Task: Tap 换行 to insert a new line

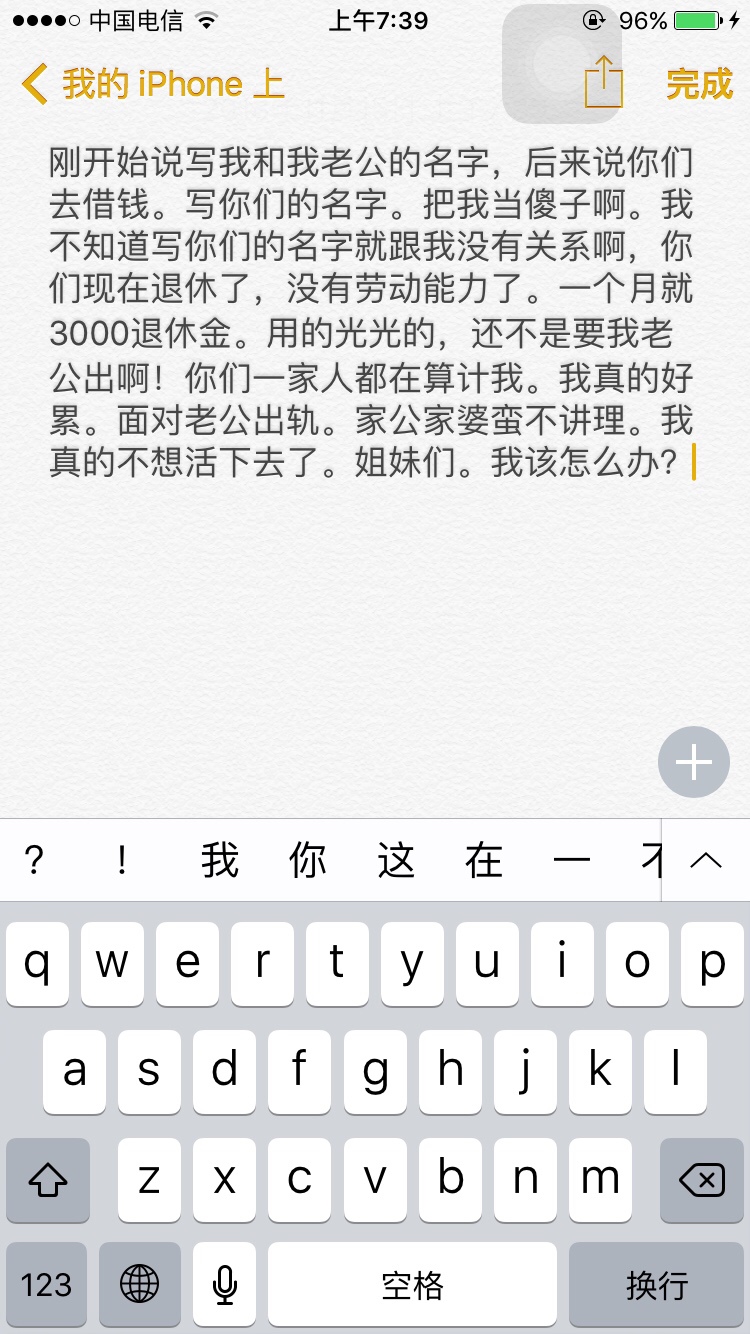Action: click(657, 1285)
